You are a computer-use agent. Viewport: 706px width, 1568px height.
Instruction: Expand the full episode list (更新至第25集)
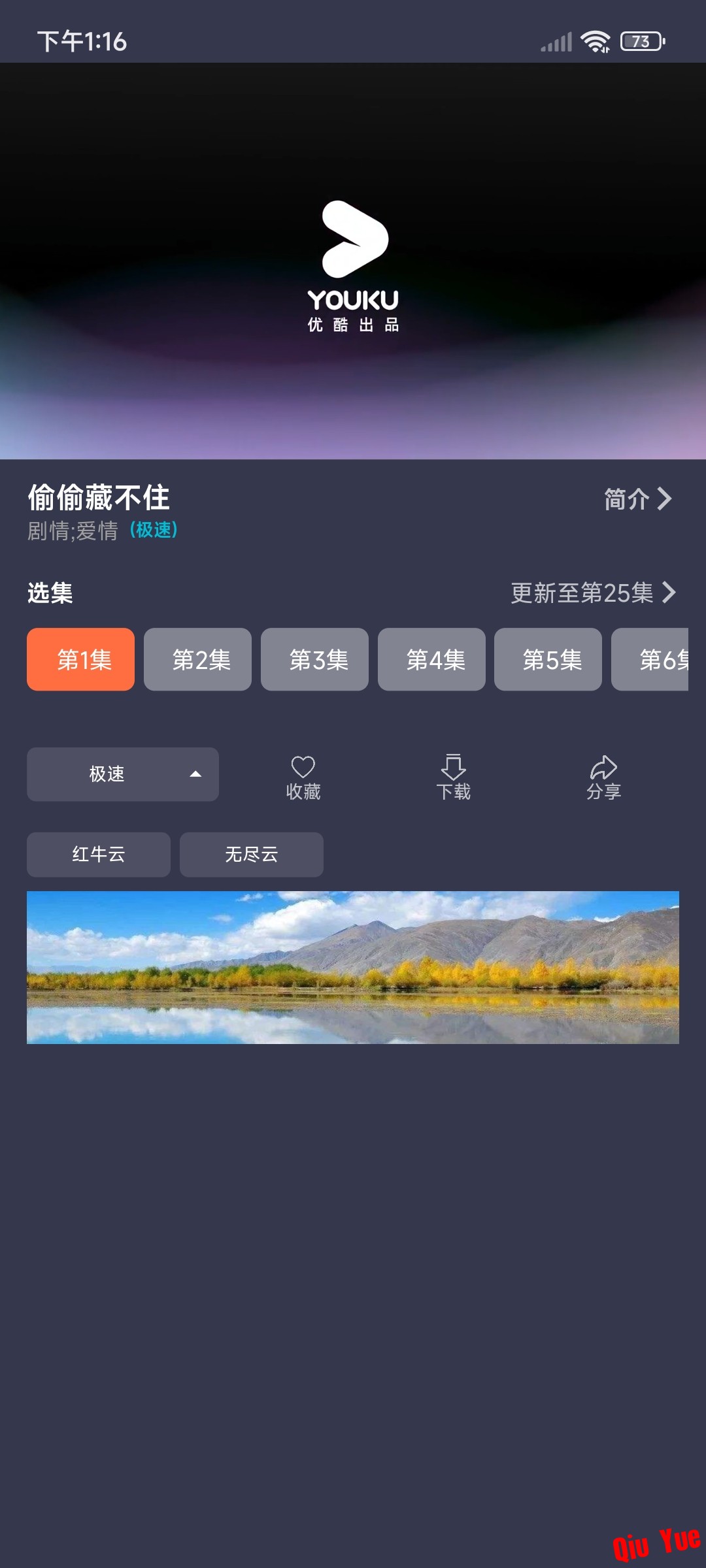592,593
